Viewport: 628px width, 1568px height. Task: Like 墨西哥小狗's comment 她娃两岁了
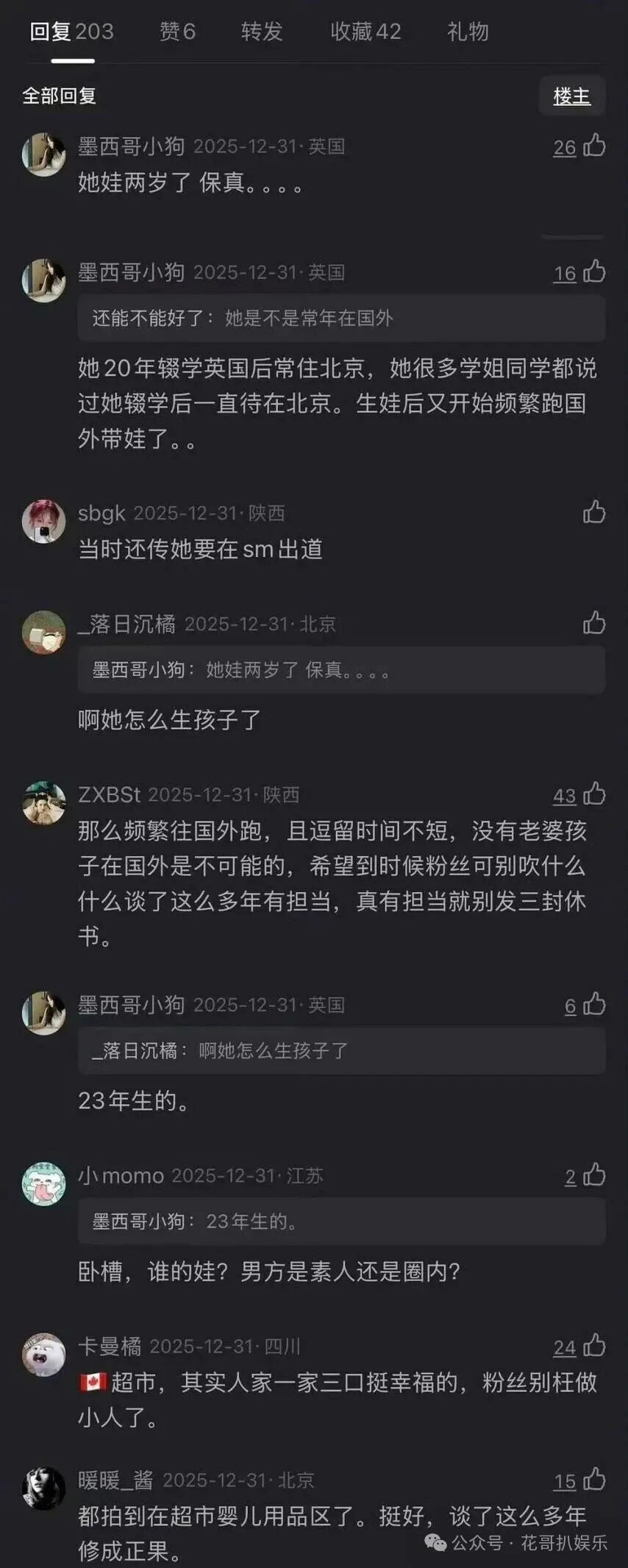pyautogui.click(x=594, y=146)
